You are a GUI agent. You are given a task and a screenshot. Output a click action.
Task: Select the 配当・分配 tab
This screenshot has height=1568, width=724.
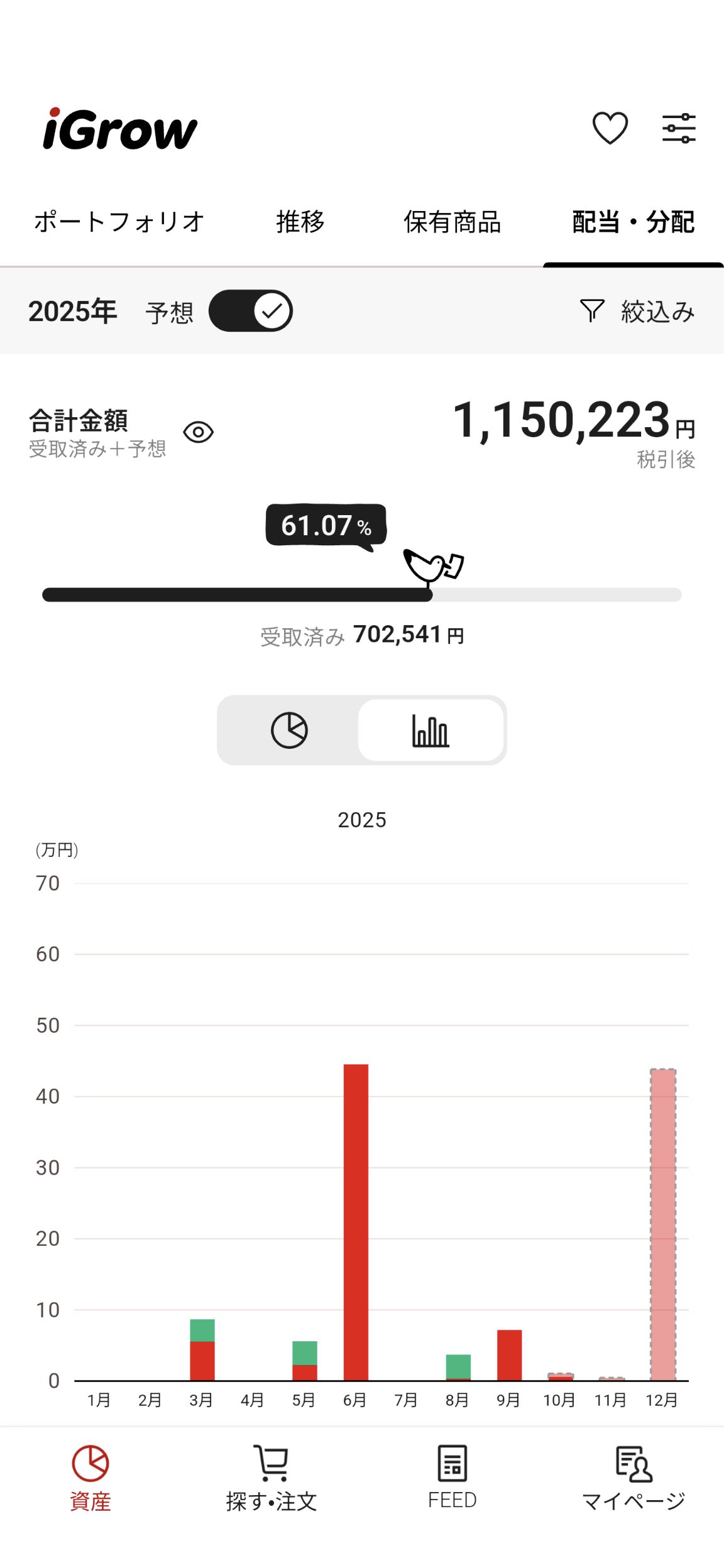click(633, 222)
